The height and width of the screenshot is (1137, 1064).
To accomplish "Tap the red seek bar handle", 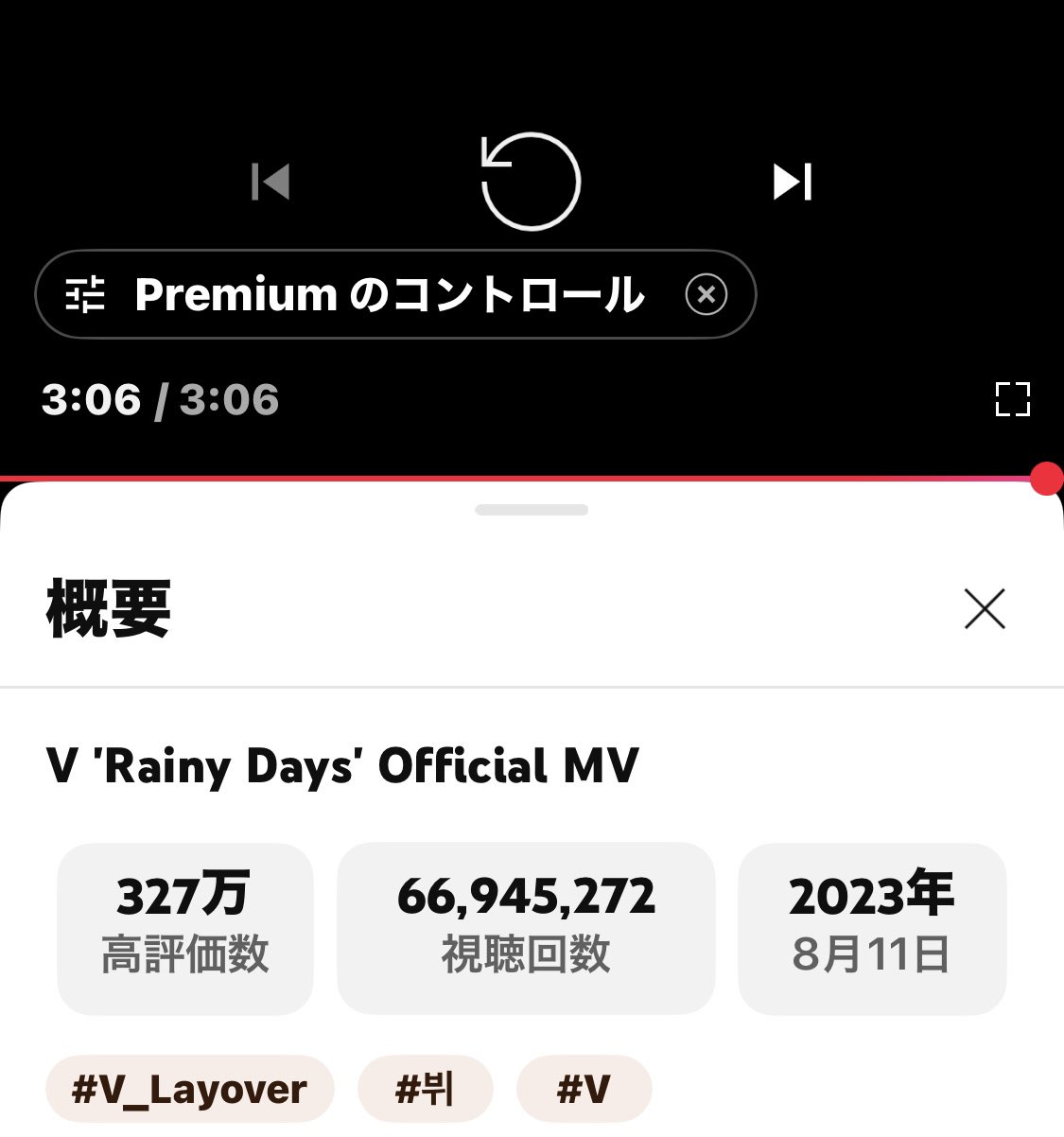I will pyautogui.click(x=1046, y=479).
